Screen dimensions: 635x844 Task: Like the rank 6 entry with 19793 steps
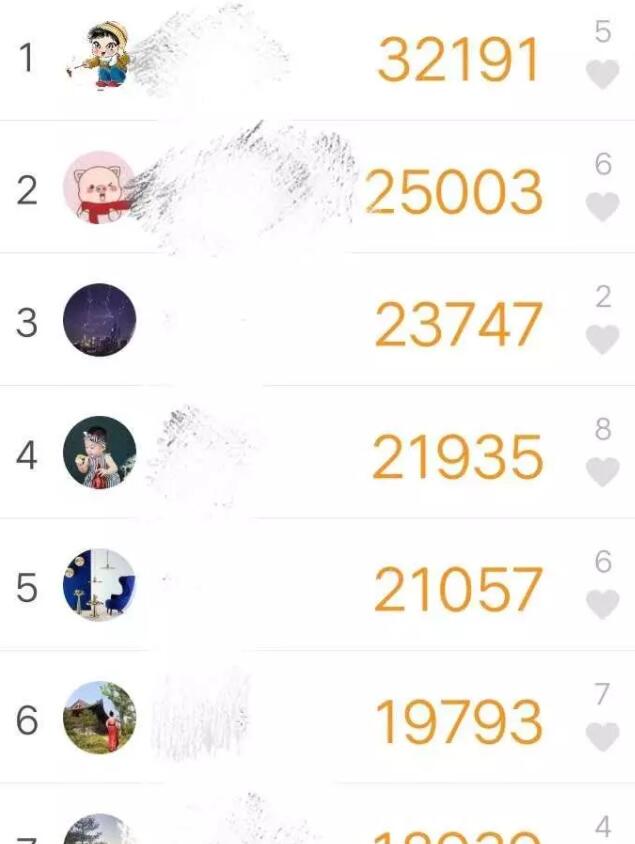[602, 737]
